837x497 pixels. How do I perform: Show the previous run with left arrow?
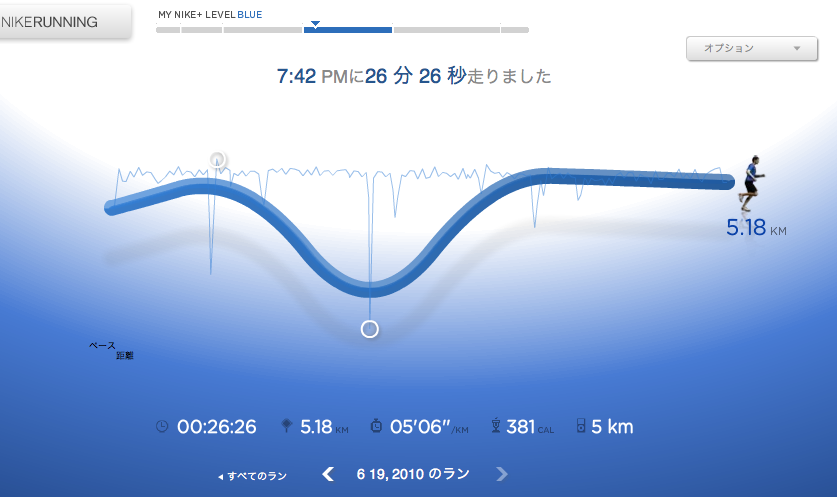[327, 474]
